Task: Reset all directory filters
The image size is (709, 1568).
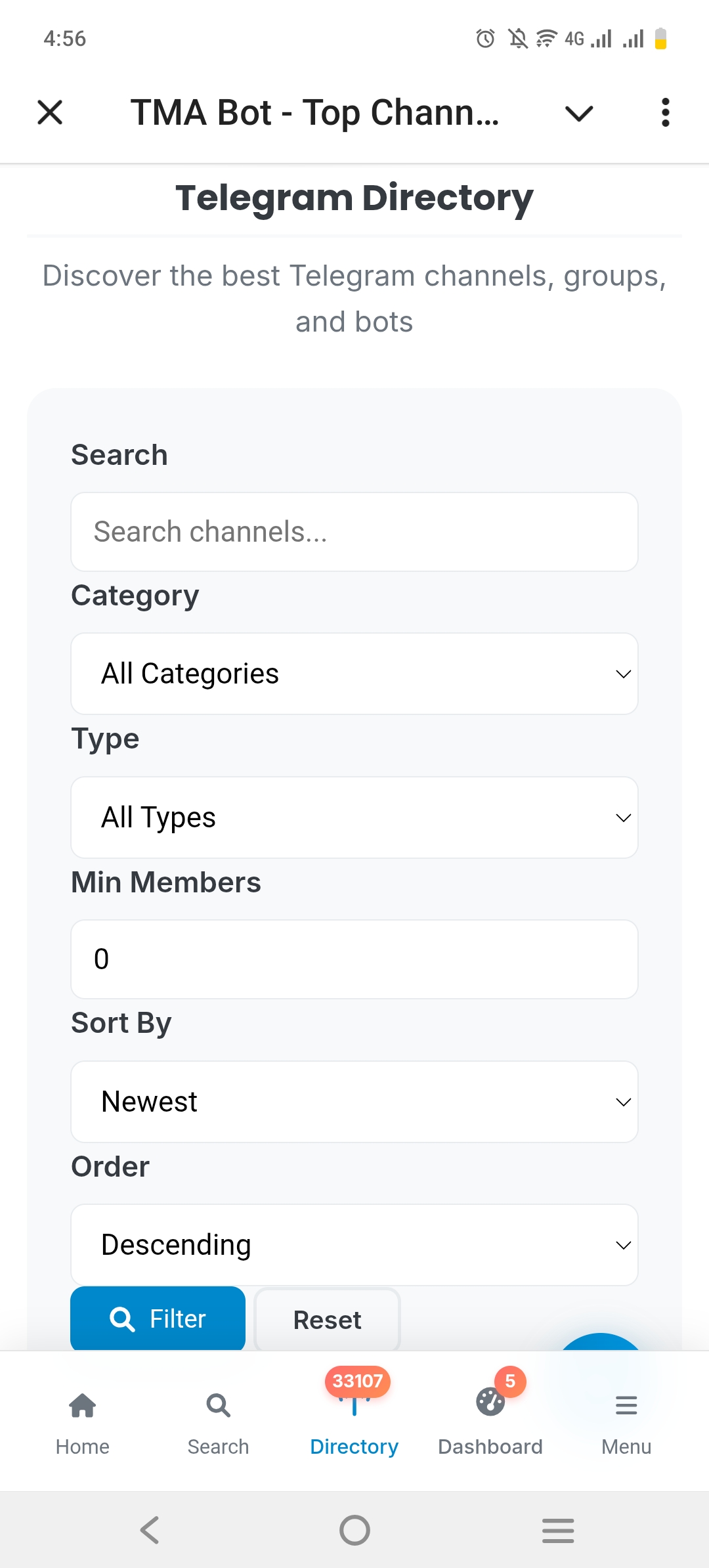Action: point(327,1318)
